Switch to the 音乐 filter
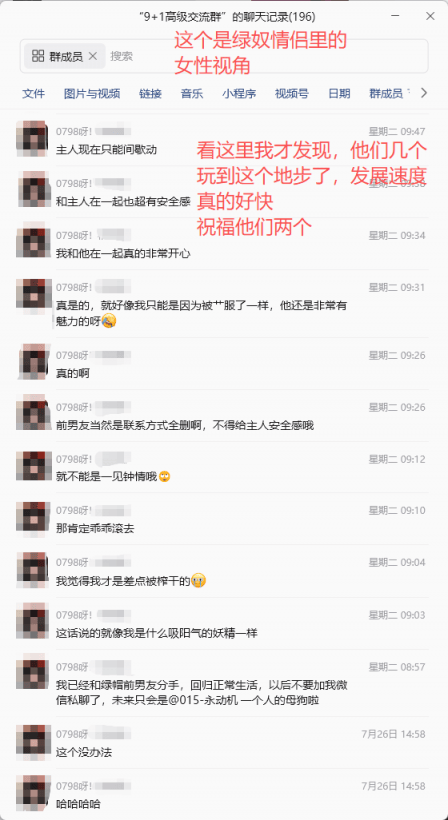Image resolution: width=448 pixels, height=820 pixels. (192, 94)
